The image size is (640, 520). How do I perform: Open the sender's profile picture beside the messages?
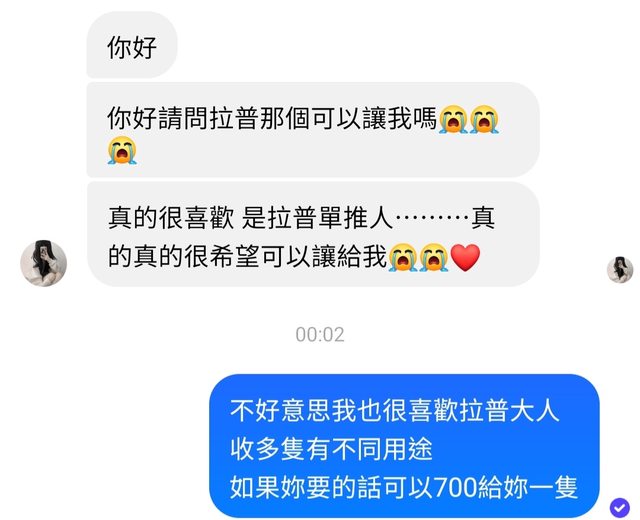[43, 263]
